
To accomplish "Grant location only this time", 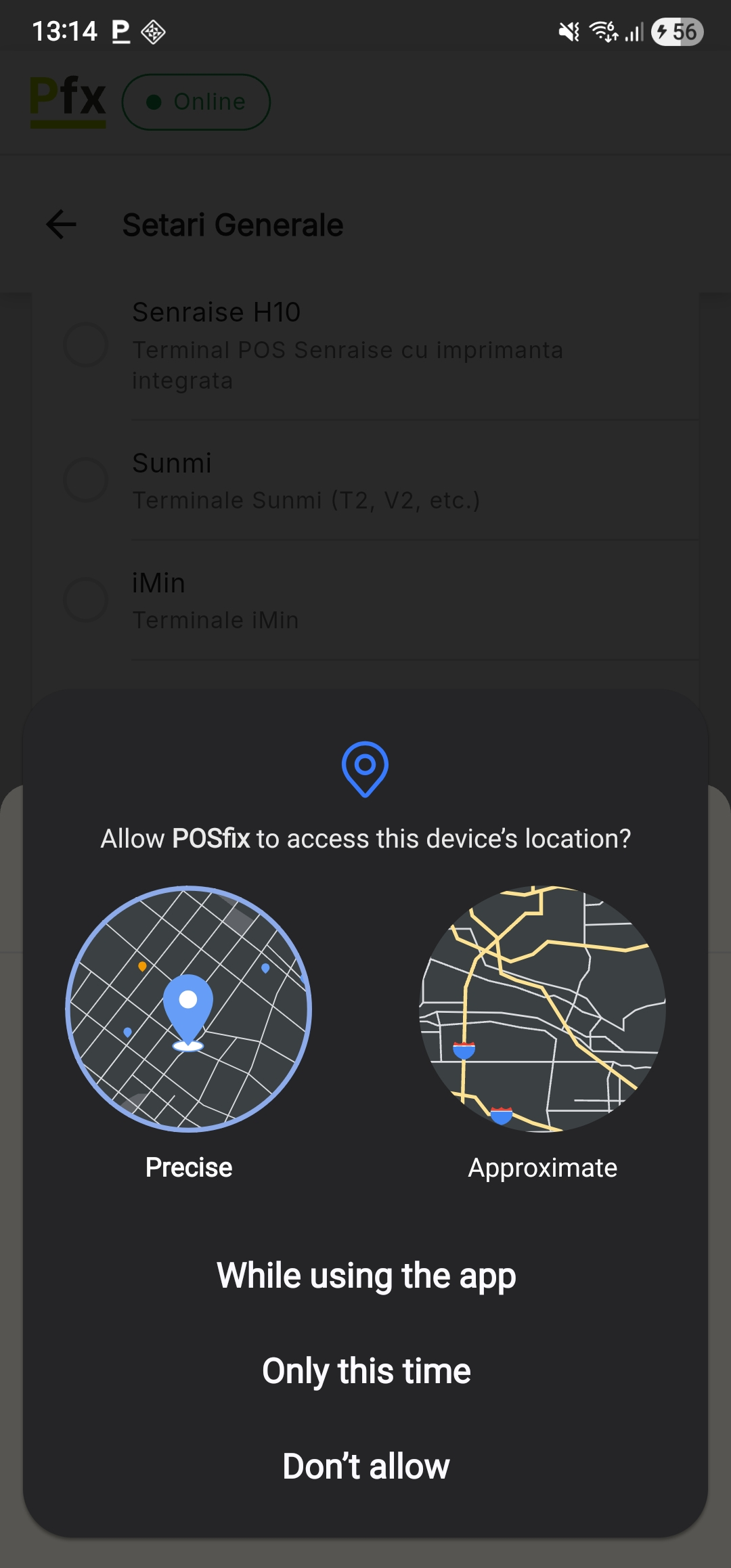I will (365, 1371).
